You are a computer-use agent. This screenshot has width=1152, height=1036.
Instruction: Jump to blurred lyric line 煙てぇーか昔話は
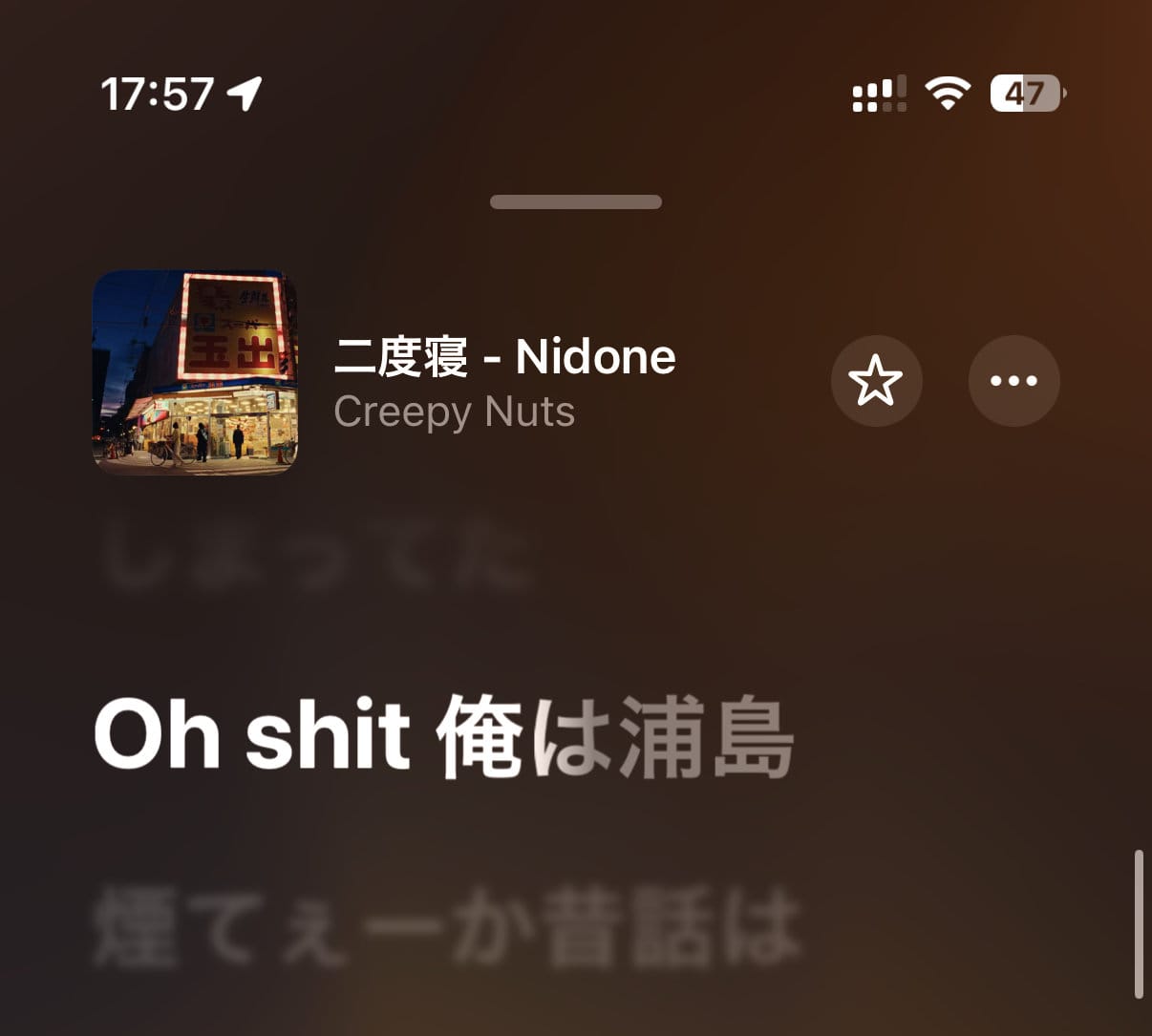click(445, 926)
